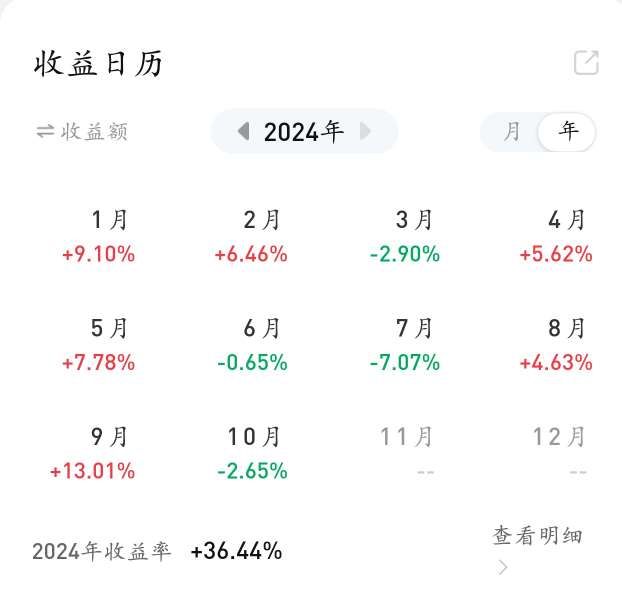Share the 收益日历 card

[x=586, y=63]
